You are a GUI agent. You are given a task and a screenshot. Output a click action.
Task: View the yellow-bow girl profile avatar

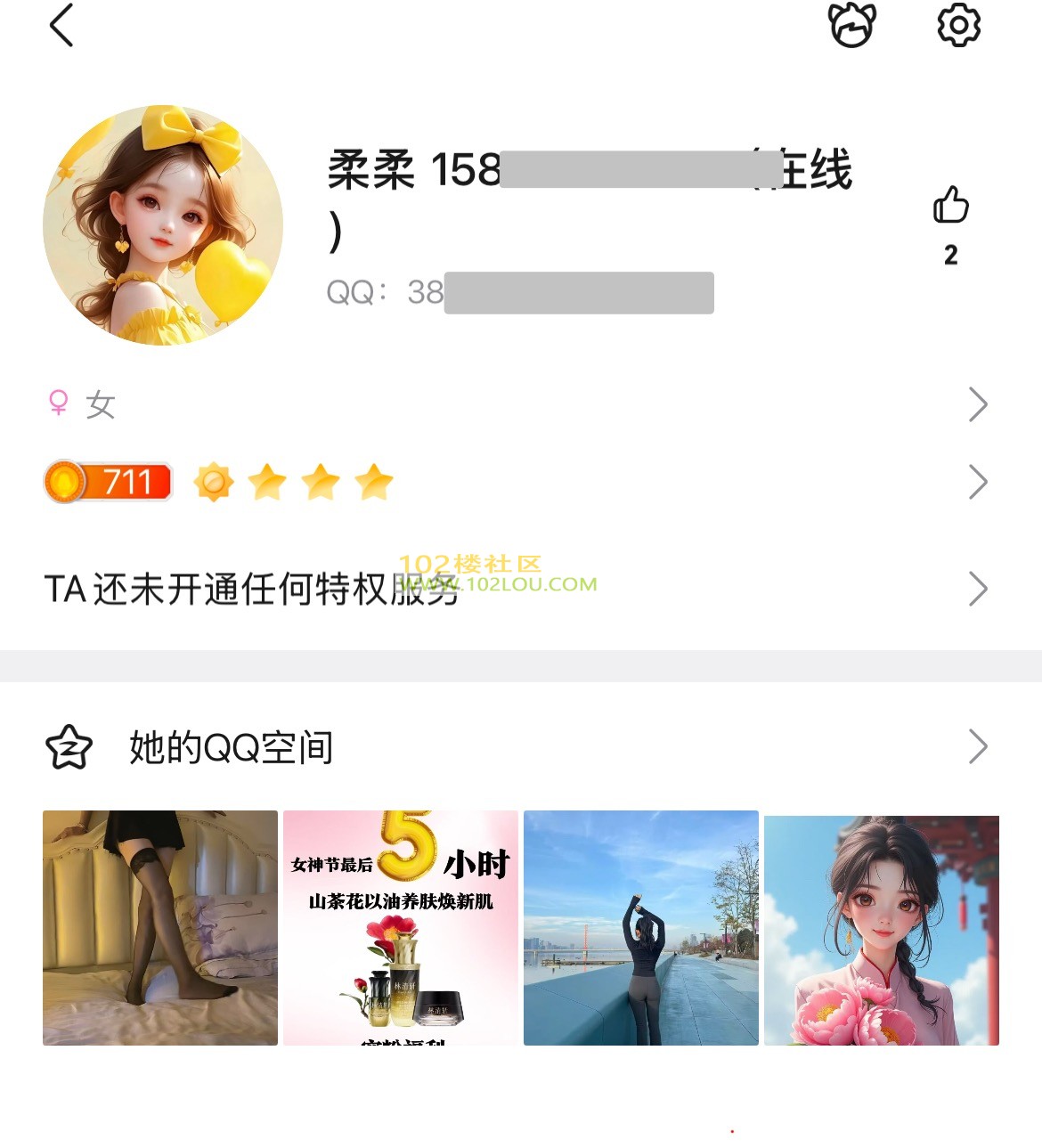pos(163,225)
